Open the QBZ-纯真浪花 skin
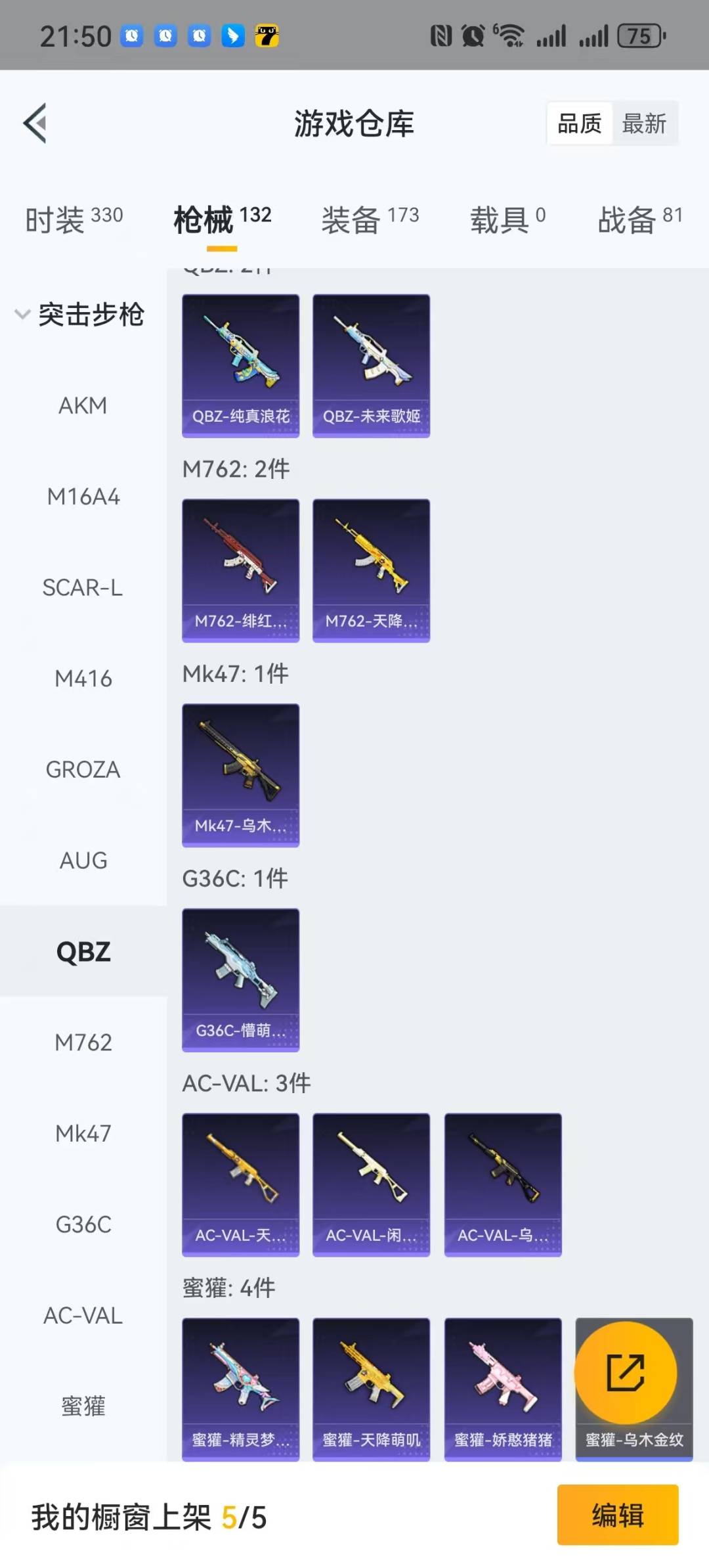 click(240, 365)
